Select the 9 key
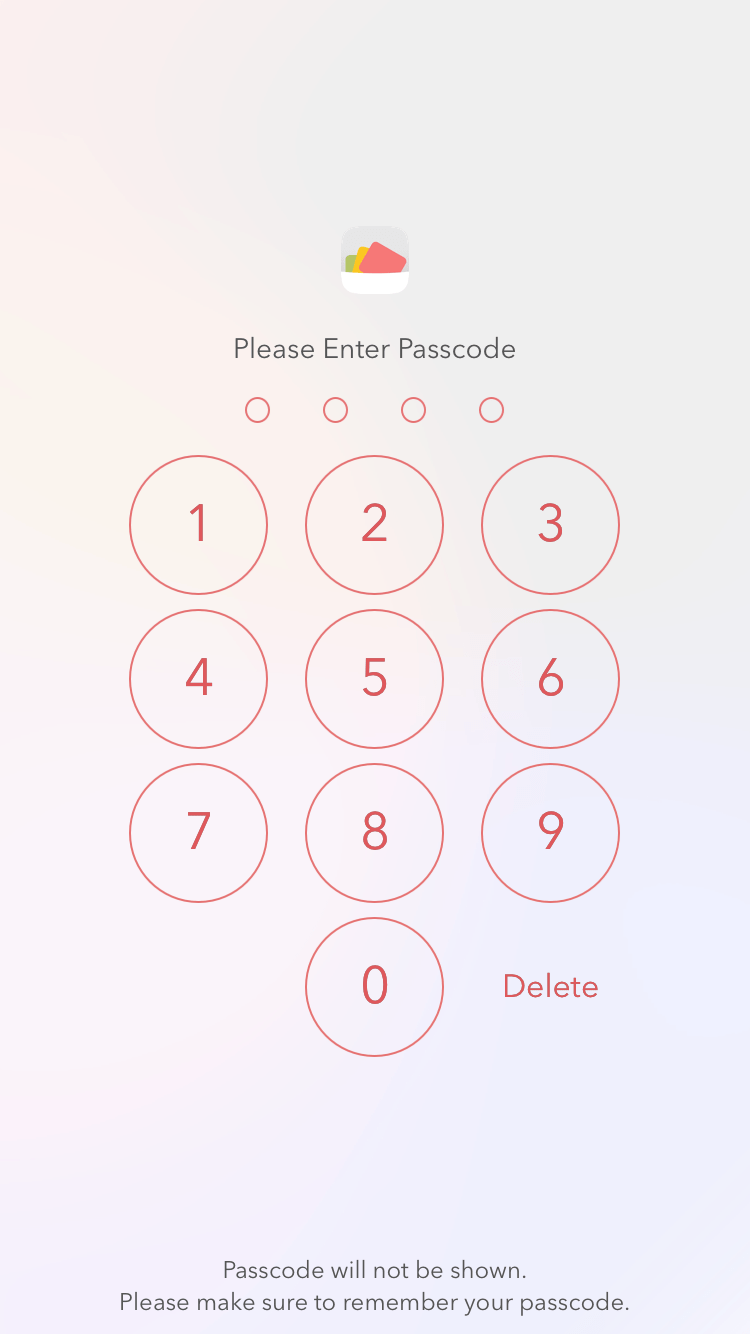Viewport: 750px width, 1334px height. 550,832
